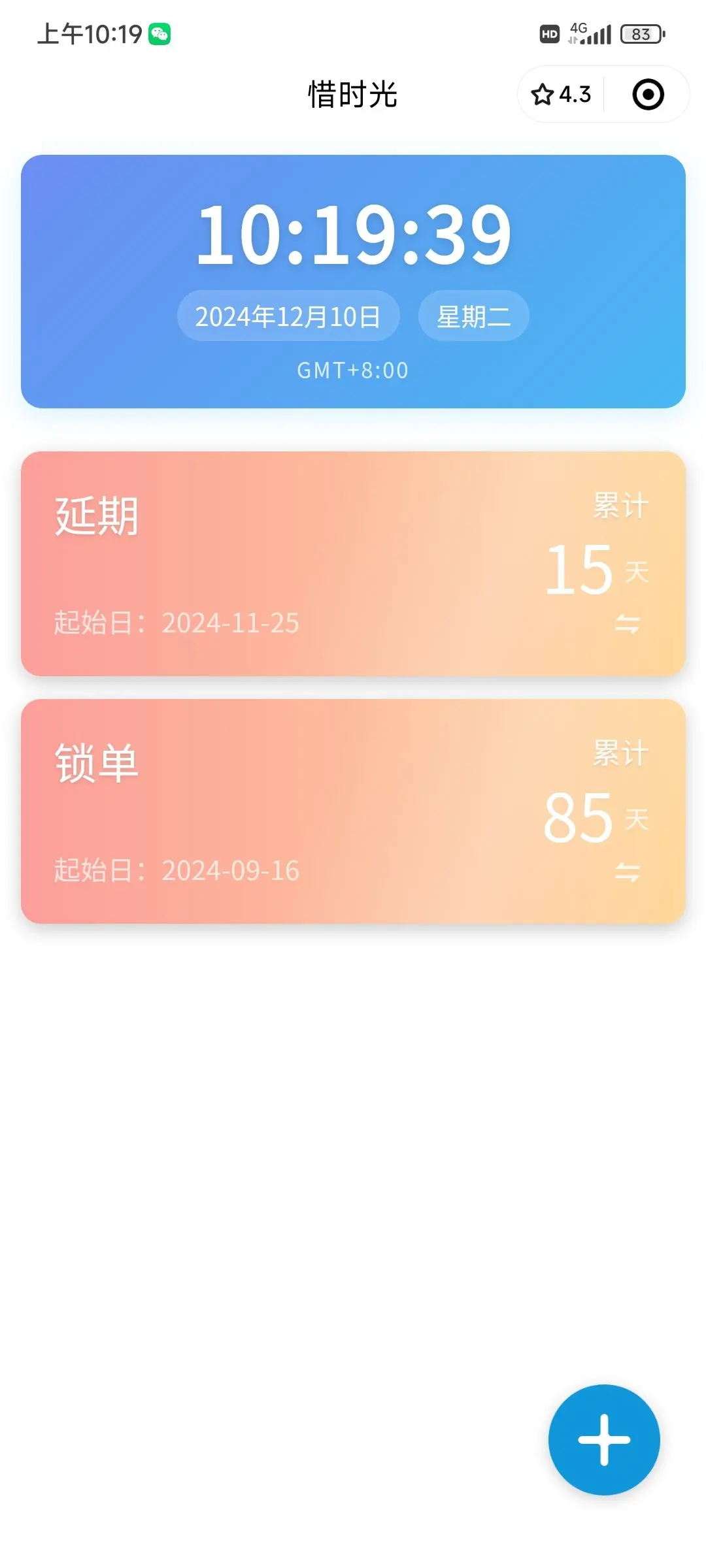Image resolution: width=706 pixels, height=1568 pixels.
Task: Switch the day display on the 延期 card
Action: 627,624
